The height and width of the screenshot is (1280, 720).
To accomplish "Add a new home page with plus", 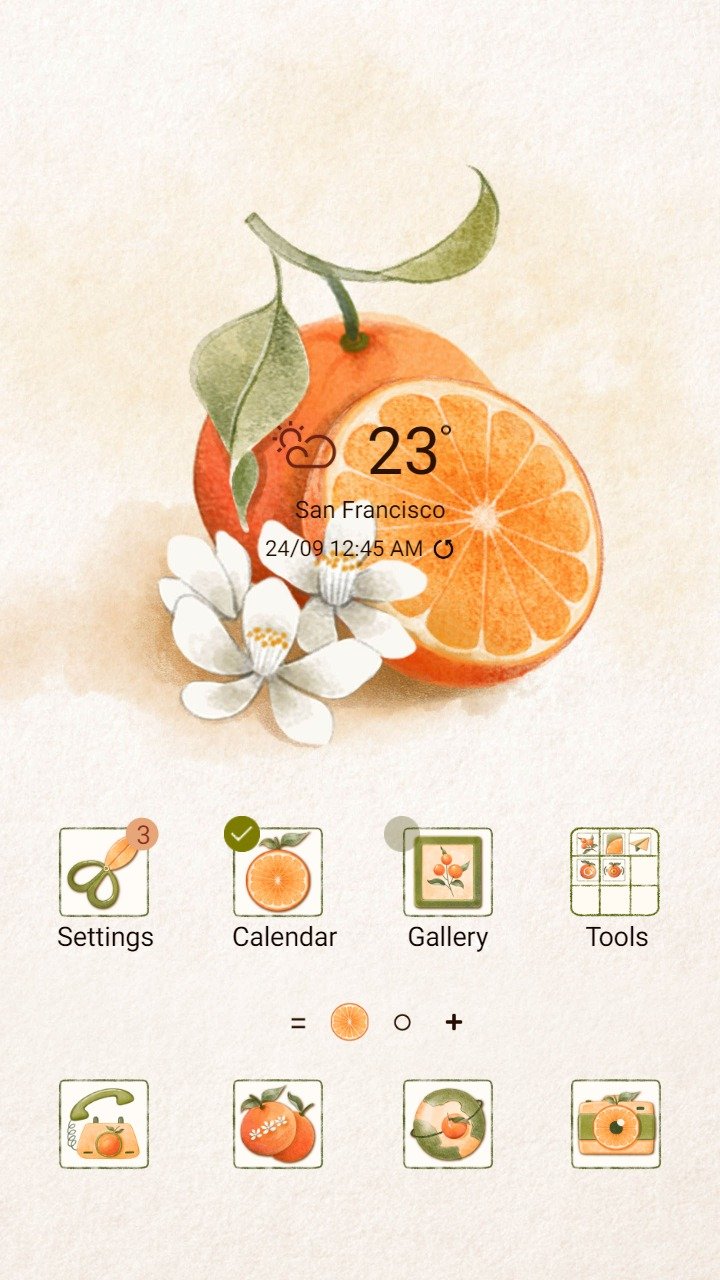I will pos(454,1022).
